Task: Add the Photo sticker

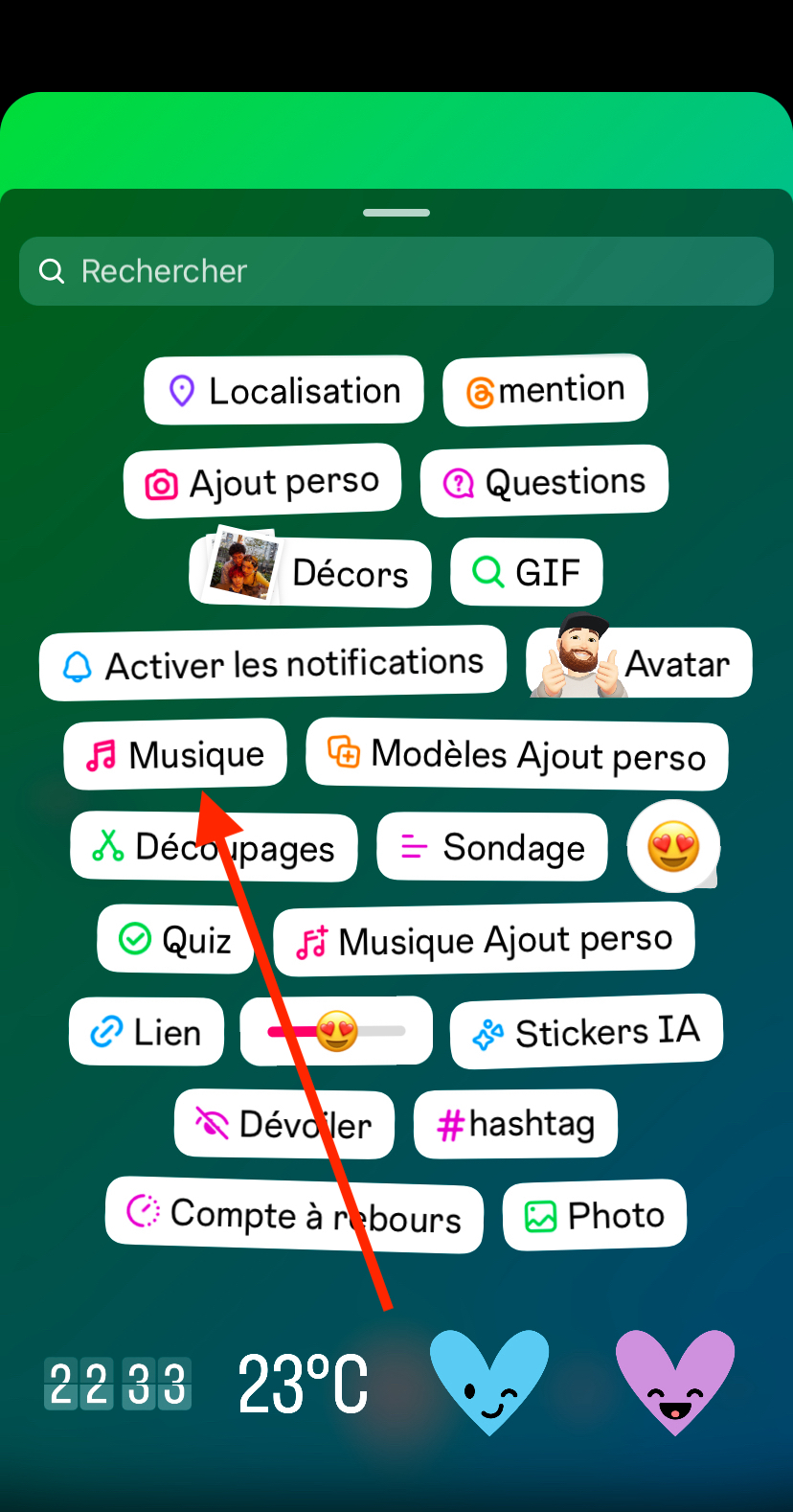Action: [x=594, y=1215]
